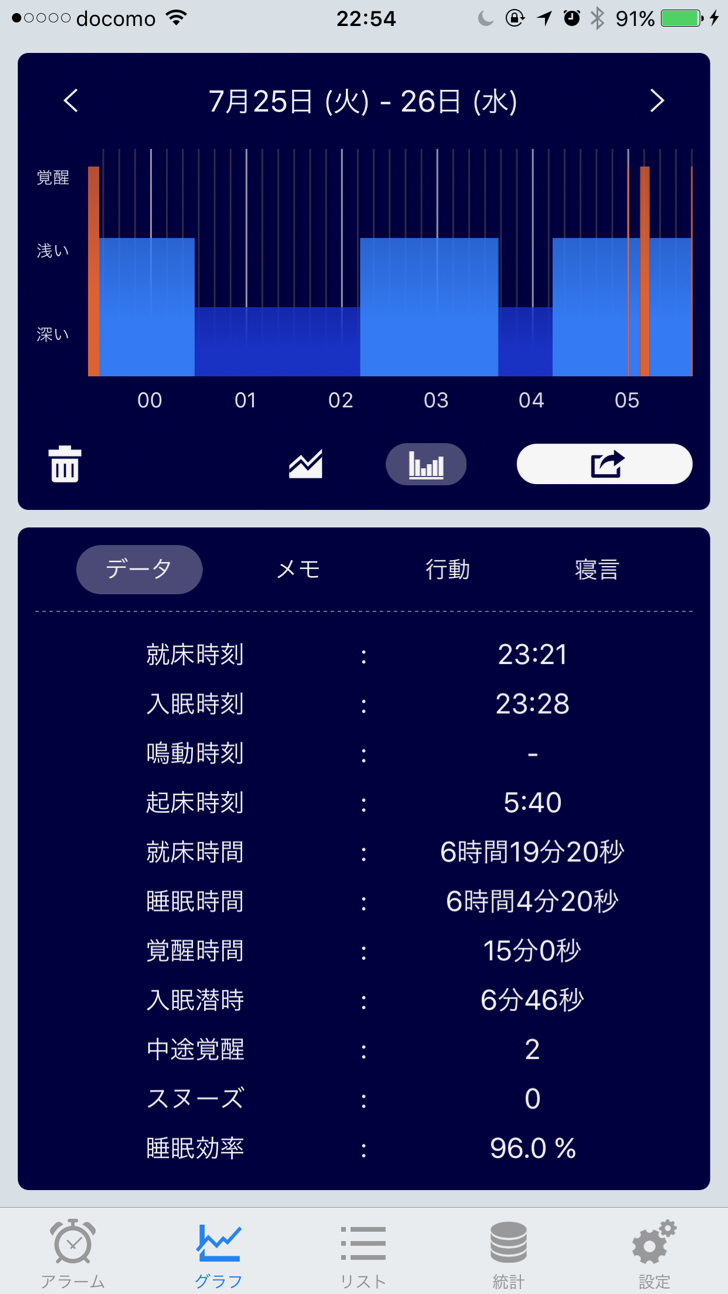The height and width of the screenshot is (1294, 728).
Task: Switch to the リスト tab
Action: click(x=363, y=1254)
